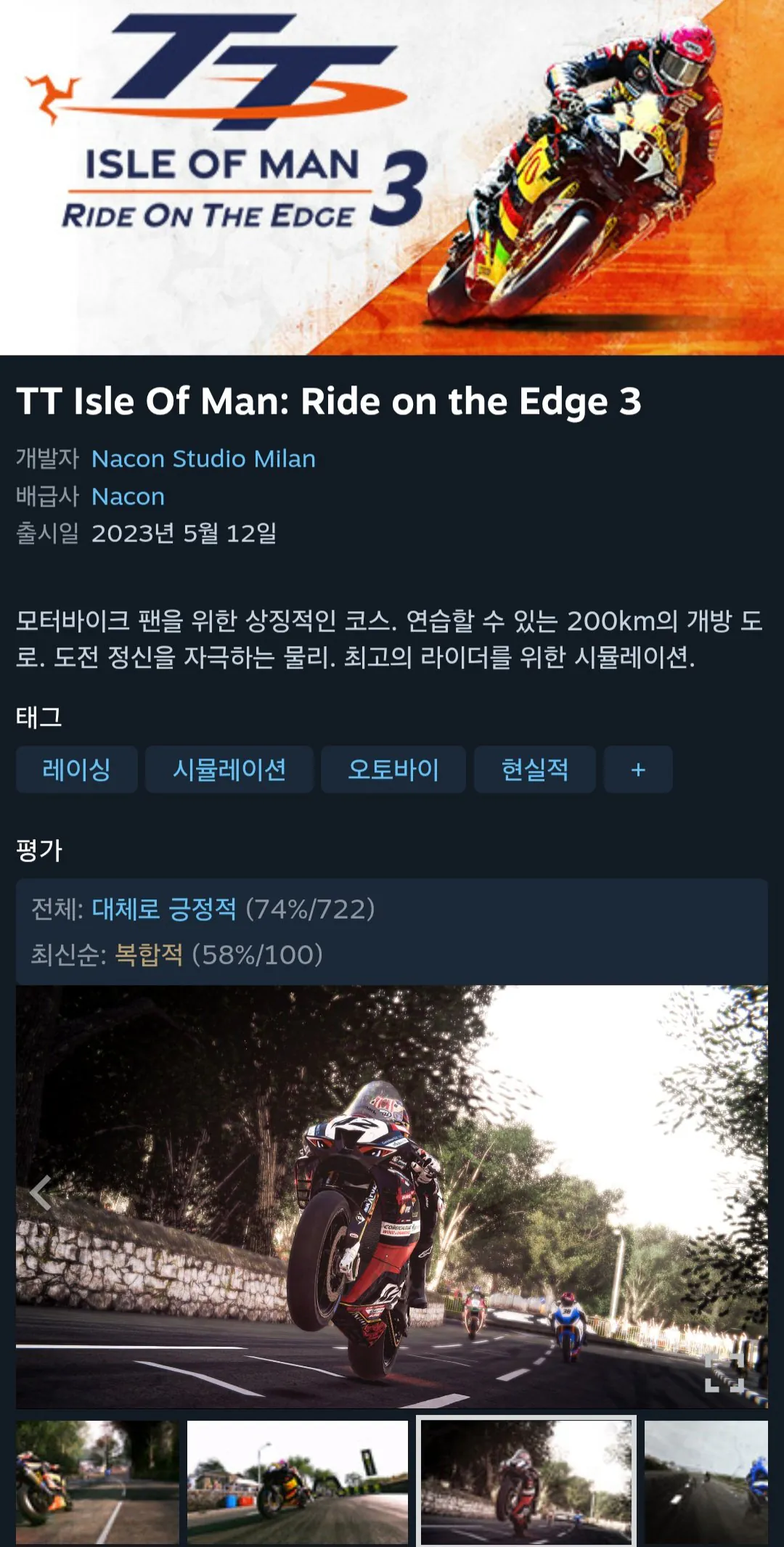Open developer Nacon Studio Milan link
The image size is (784, 1547).
coord(203,459)
